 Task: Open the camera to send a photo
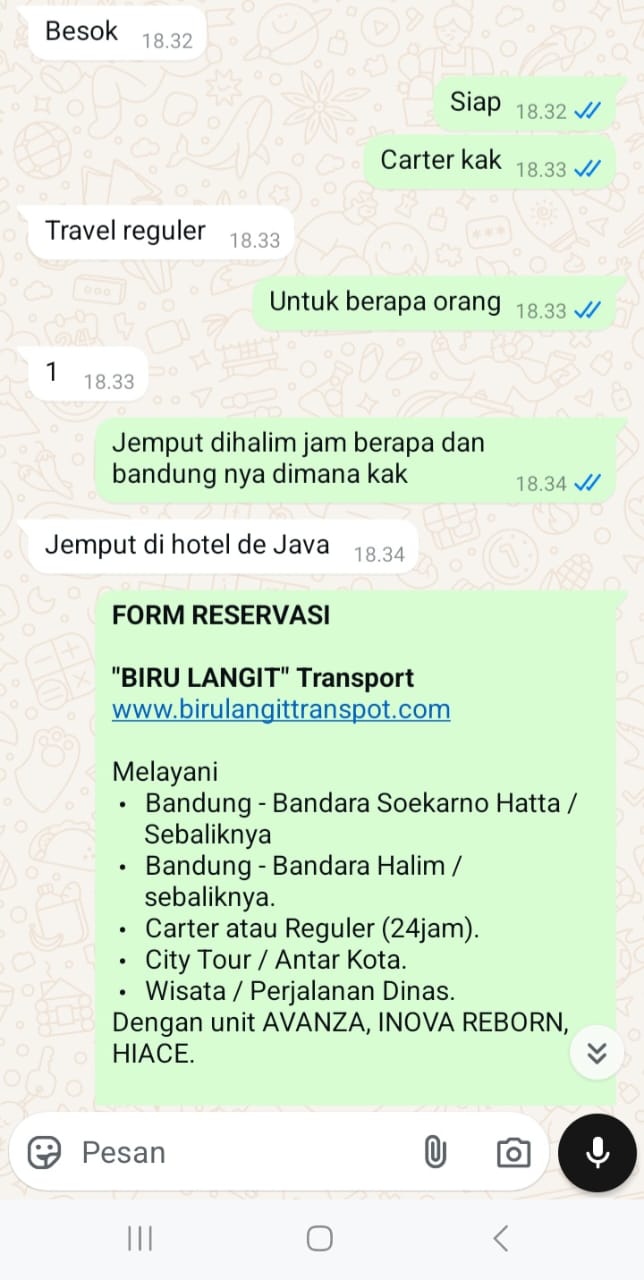(513, 1152)
